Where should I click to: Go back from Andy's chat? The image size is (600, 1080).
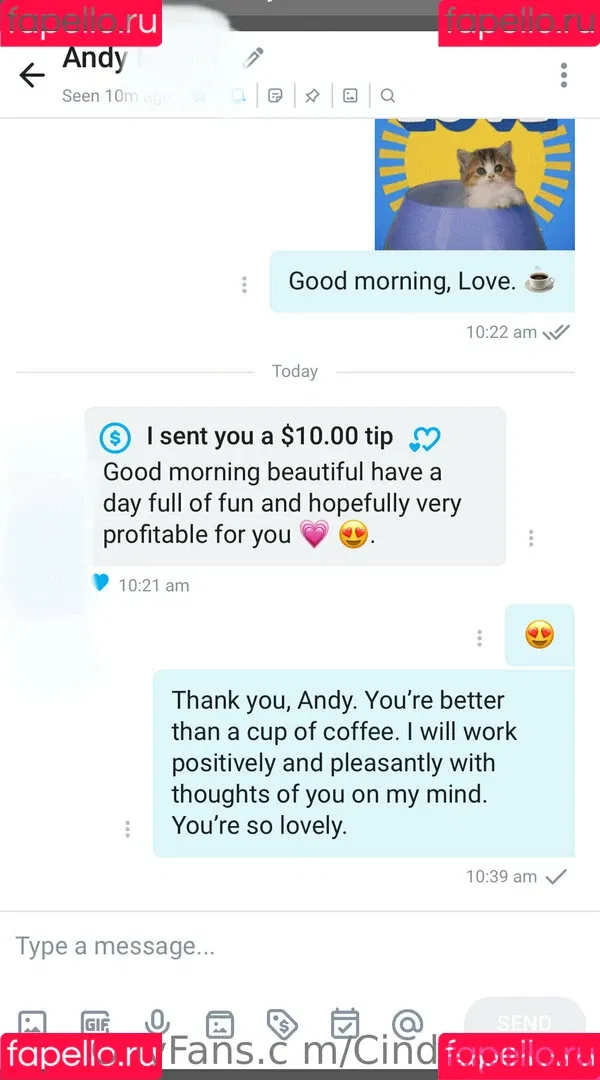click(32, 75)
